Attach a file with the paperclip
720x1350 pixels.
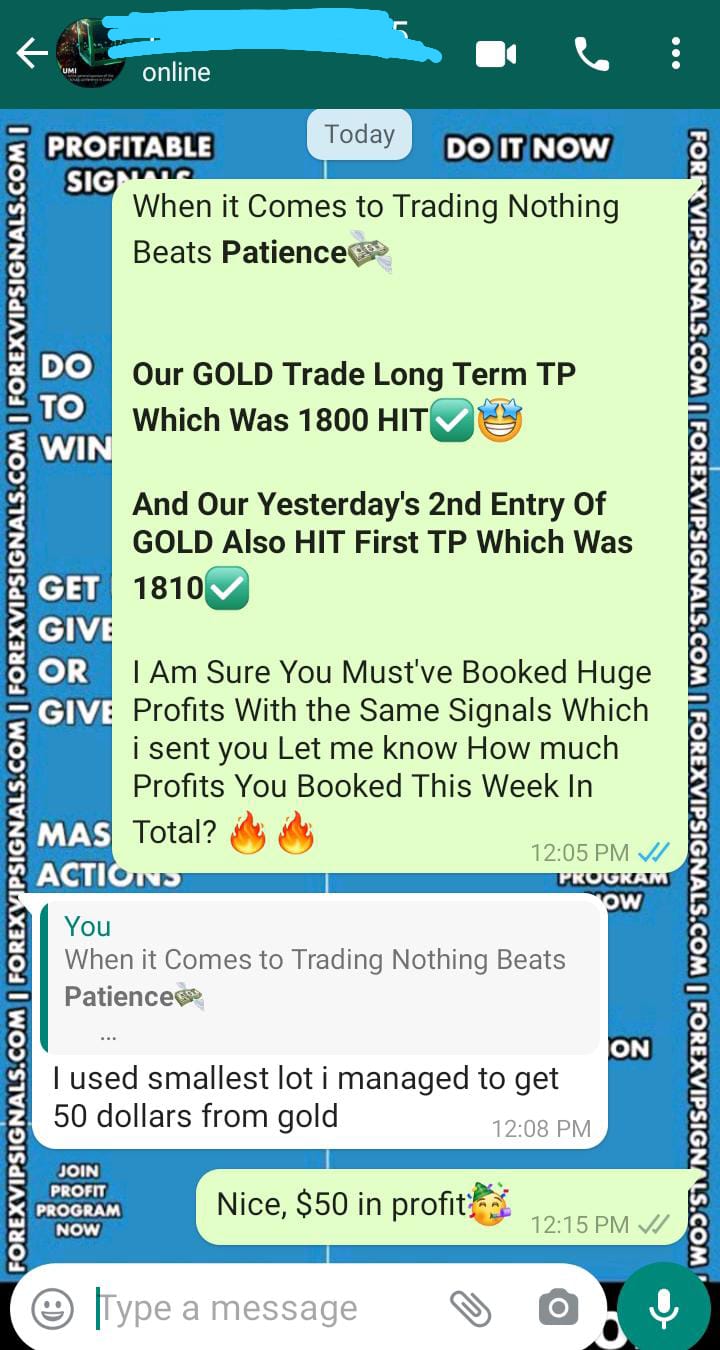469,1308
